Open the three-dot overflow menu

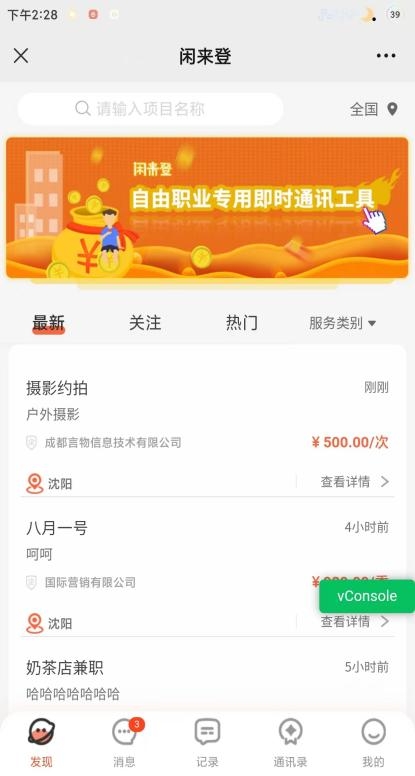coord(386,56)
